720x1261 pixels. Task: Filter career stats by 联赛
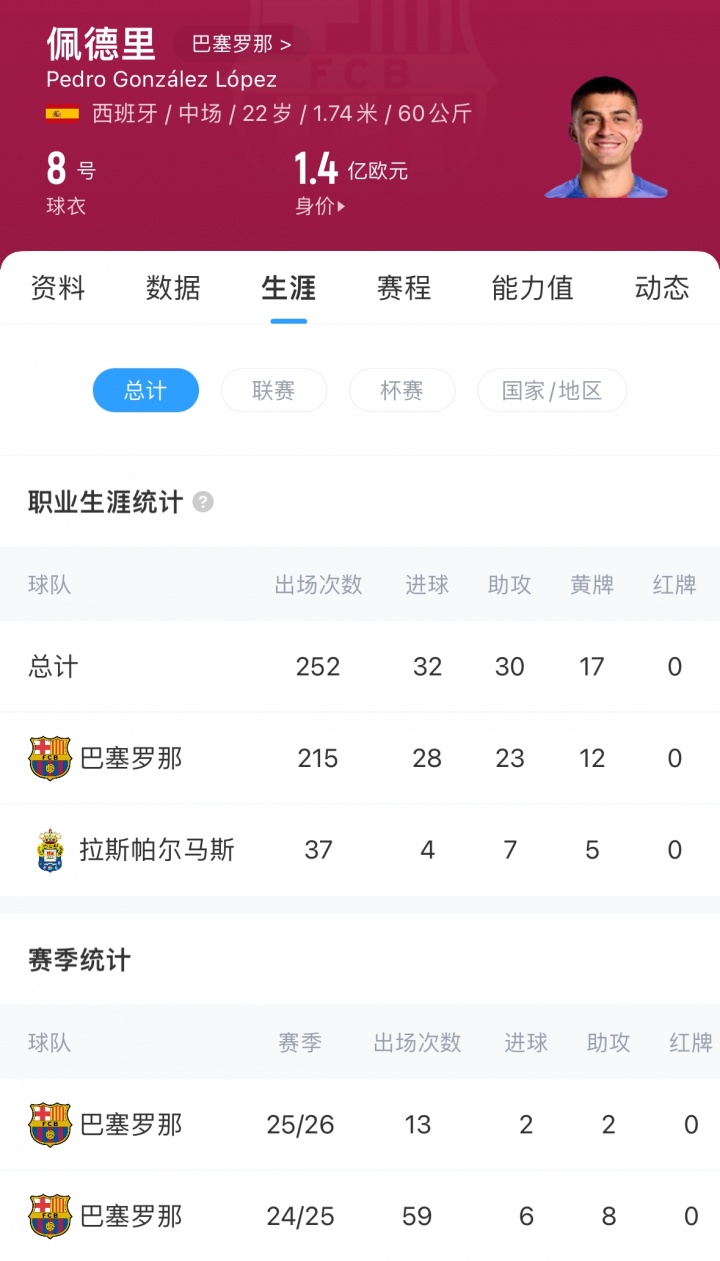coord(274,391)
